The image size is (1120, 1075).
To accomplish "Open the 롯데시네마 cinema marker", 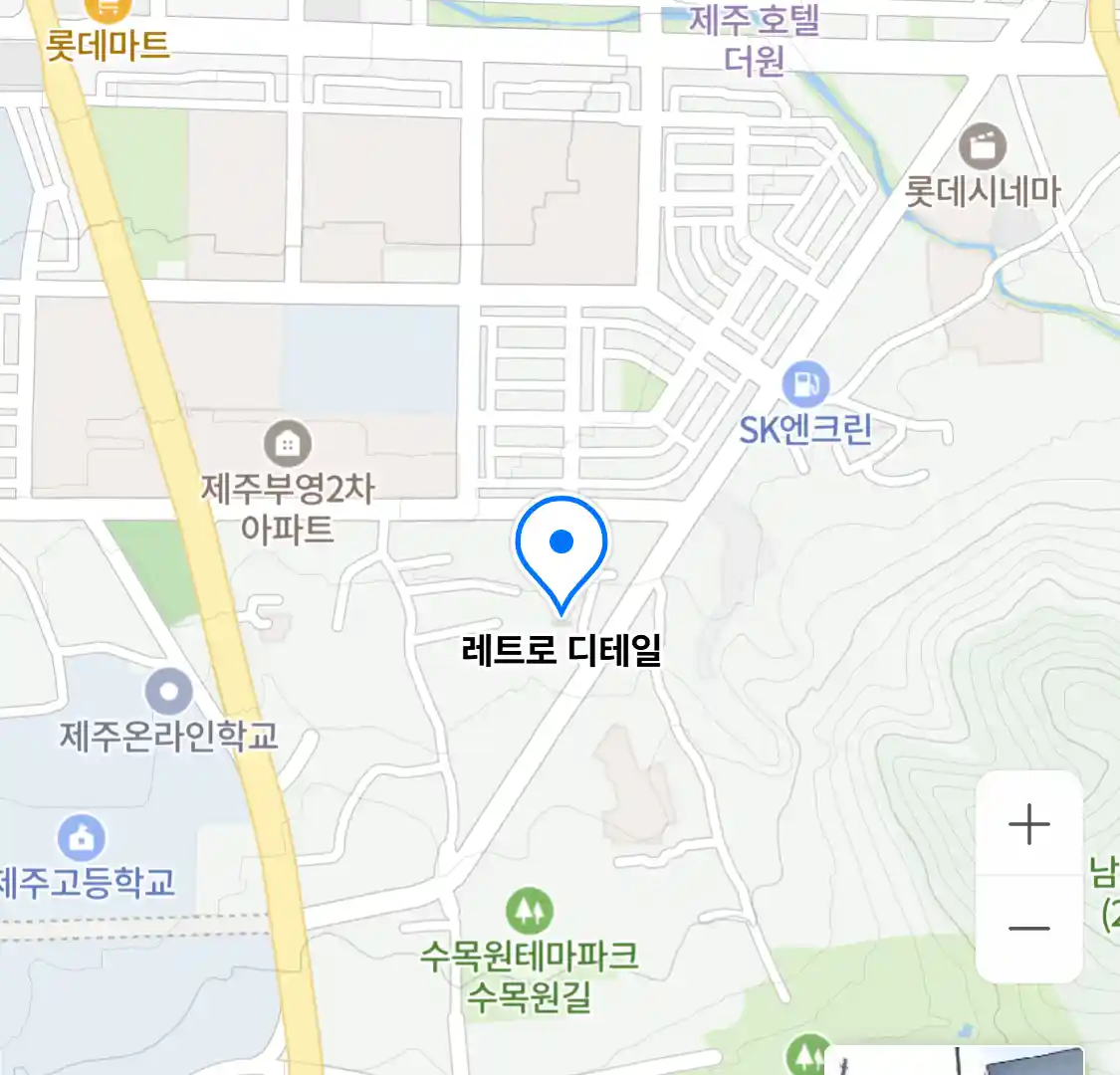I will coord(983,147).
